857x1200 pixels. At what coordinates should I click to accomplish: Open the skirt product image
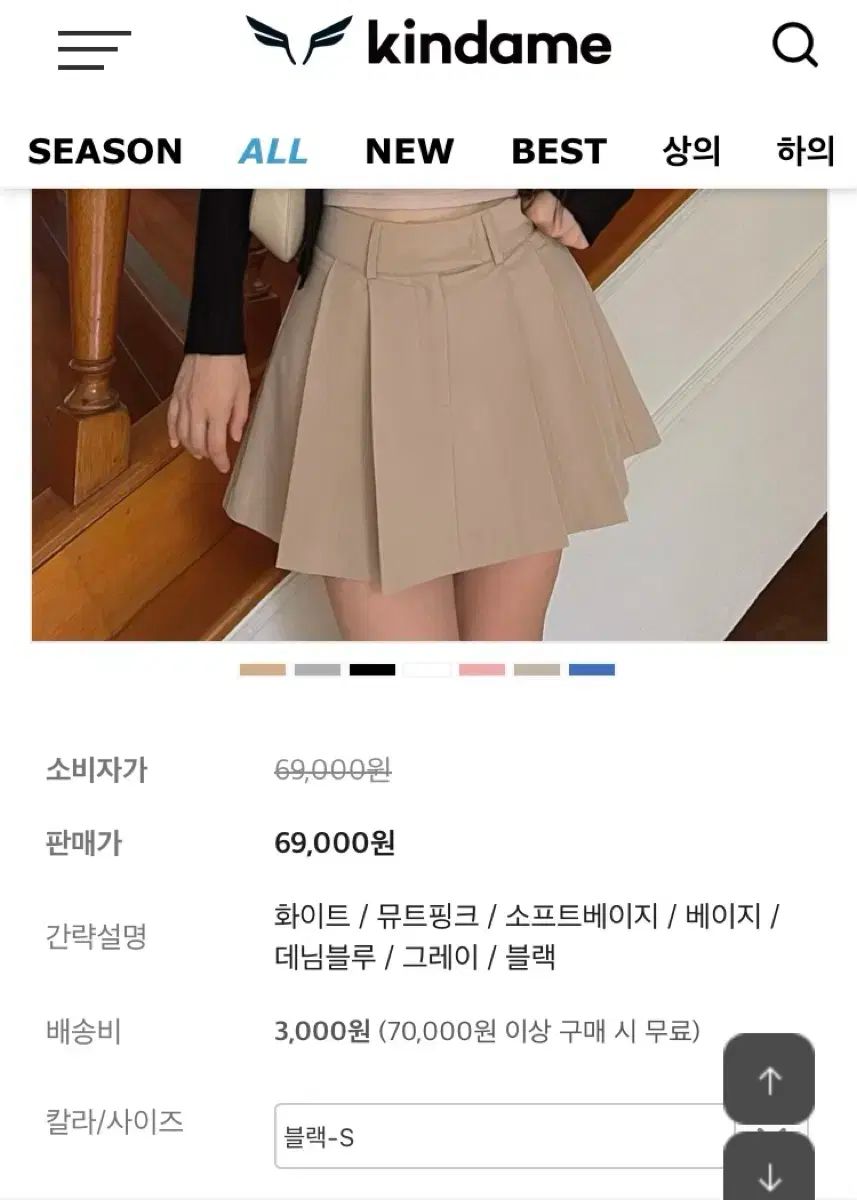[x=429, y=414]
